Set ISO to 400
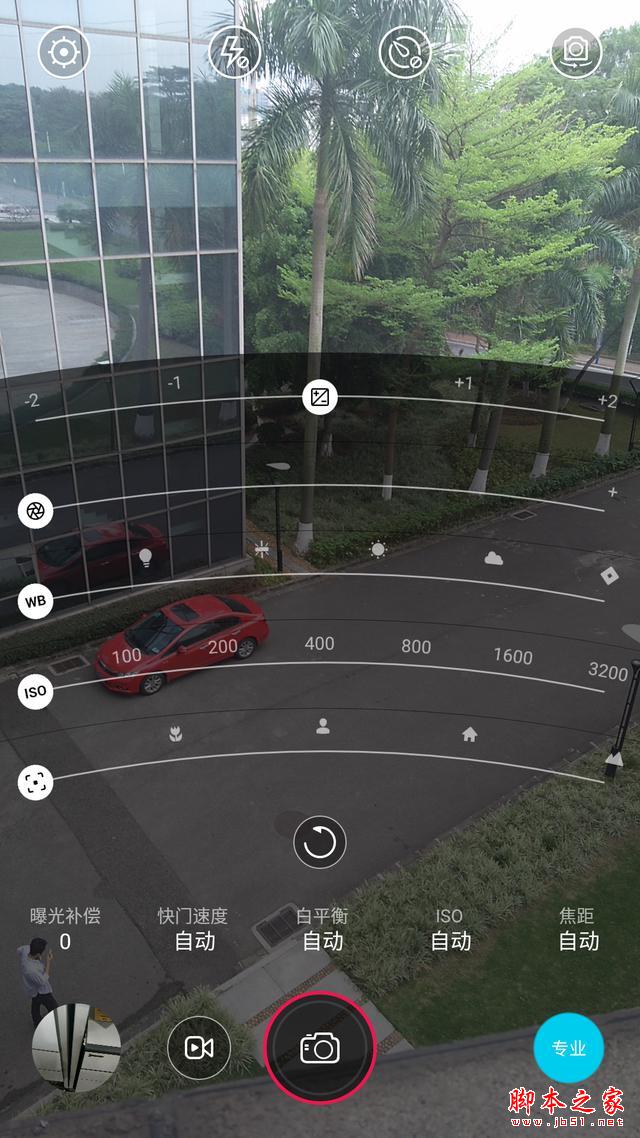Screen dimensions: 640x1138 click(319, 643)
